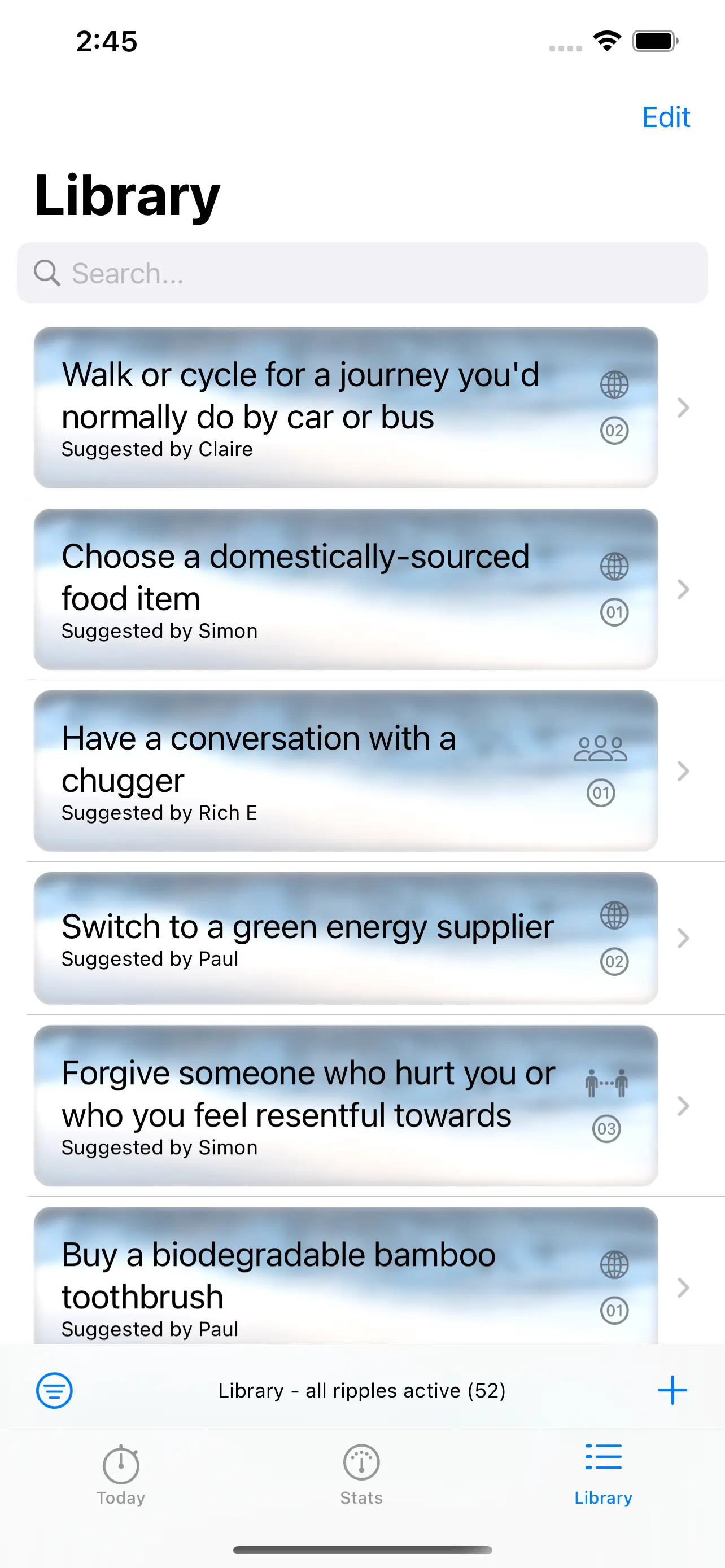
Task: Tap the Edit button
Action: (x=665, y=117)
